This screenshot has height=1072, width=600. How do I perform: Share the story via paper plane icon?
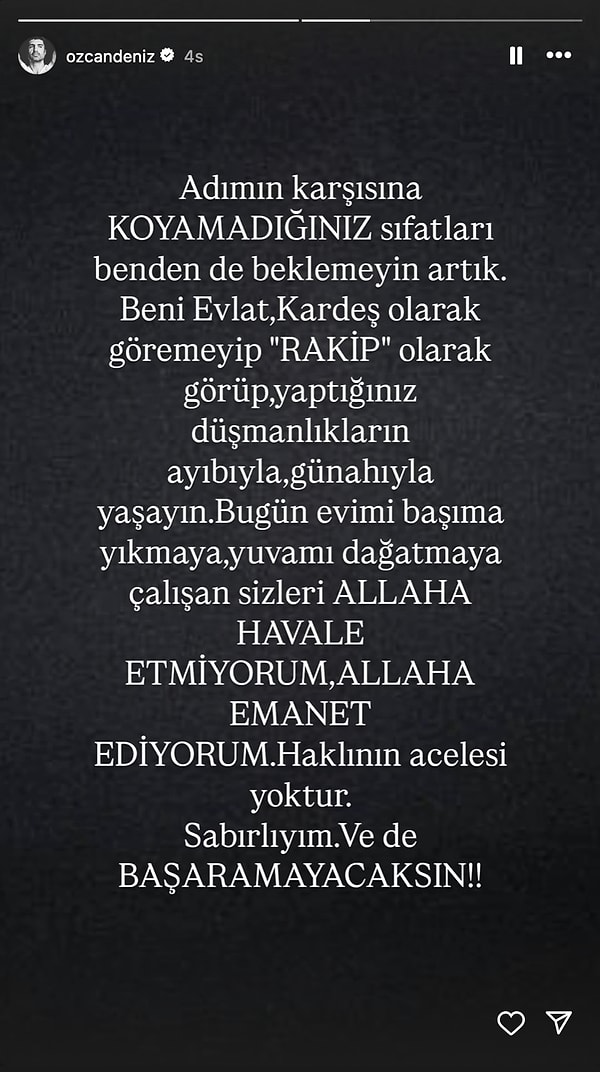(559, 1022)
